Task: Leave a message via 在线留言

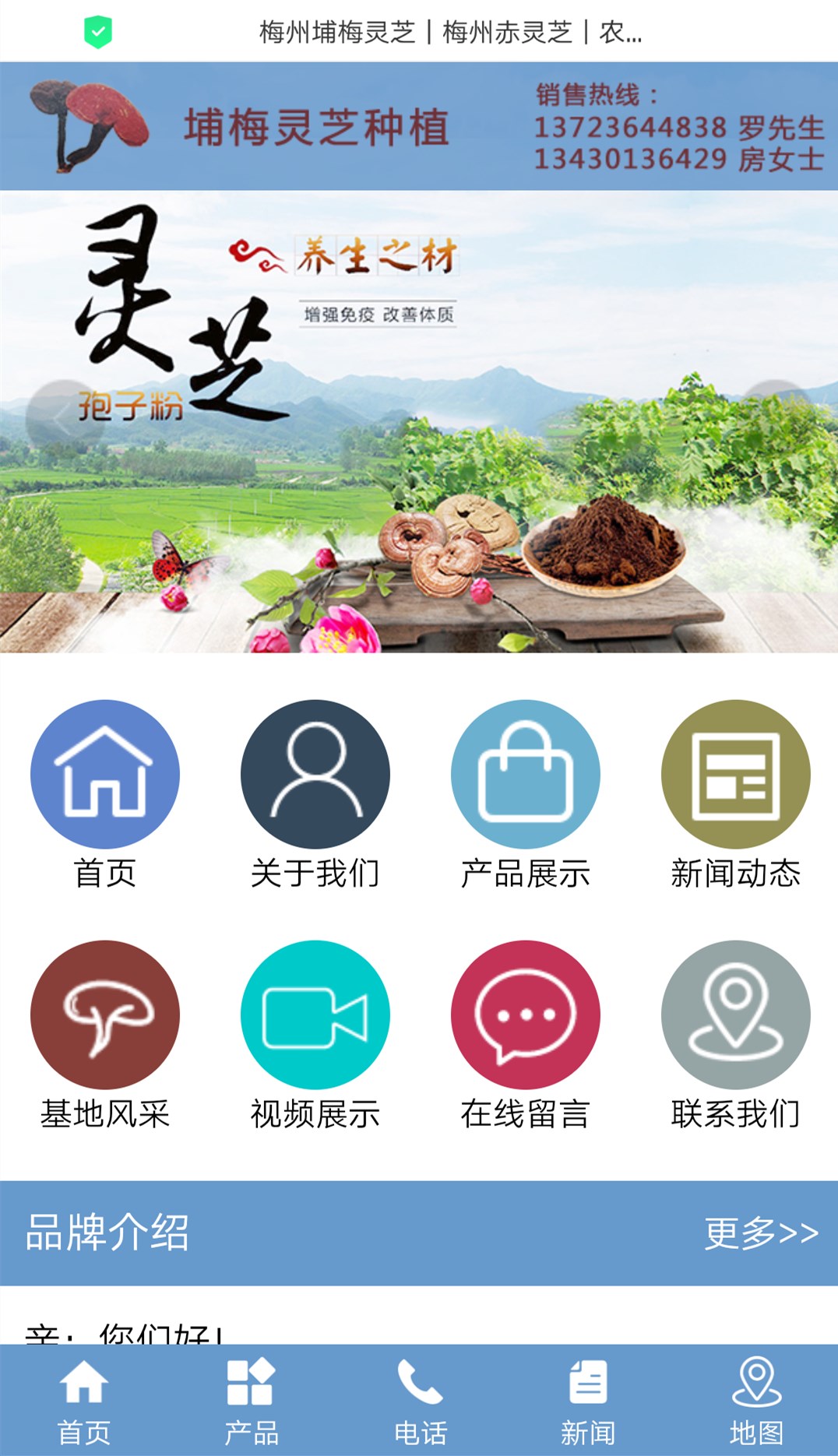Action: click(525, 1015)
